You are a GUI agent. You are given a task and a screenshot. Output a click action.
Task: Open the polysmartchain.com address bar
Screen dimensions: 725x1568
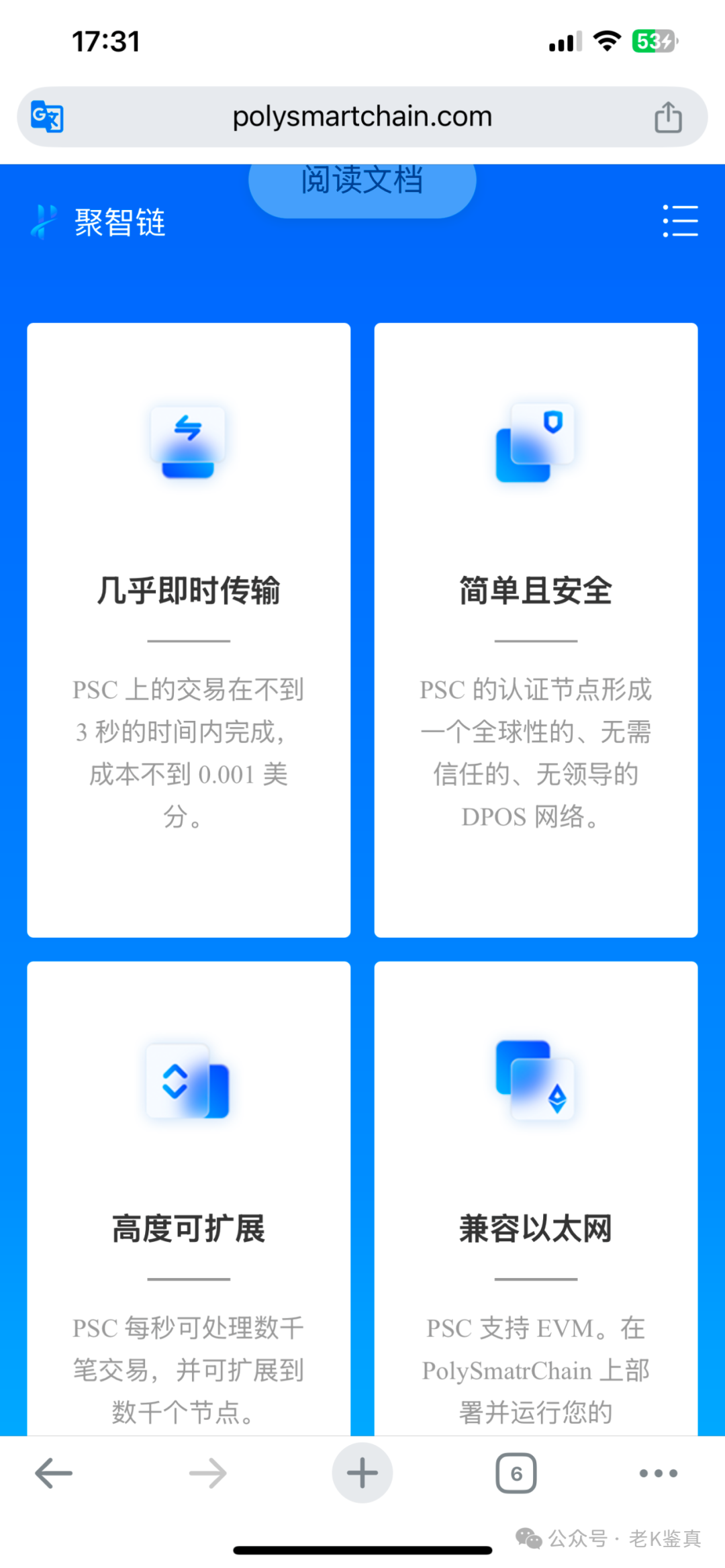click(362, 116)
